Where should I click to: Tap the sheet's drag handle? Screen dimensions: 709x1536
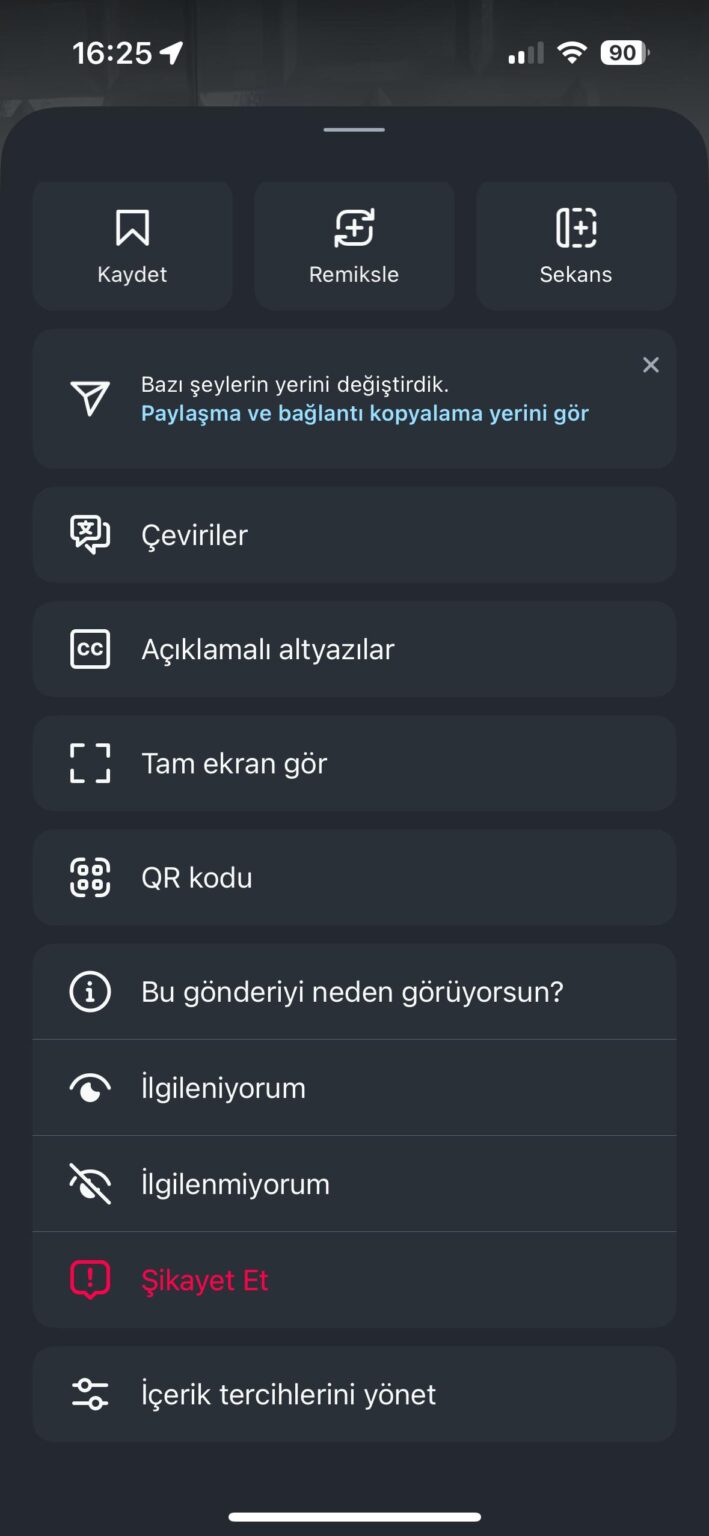(354, 130)
